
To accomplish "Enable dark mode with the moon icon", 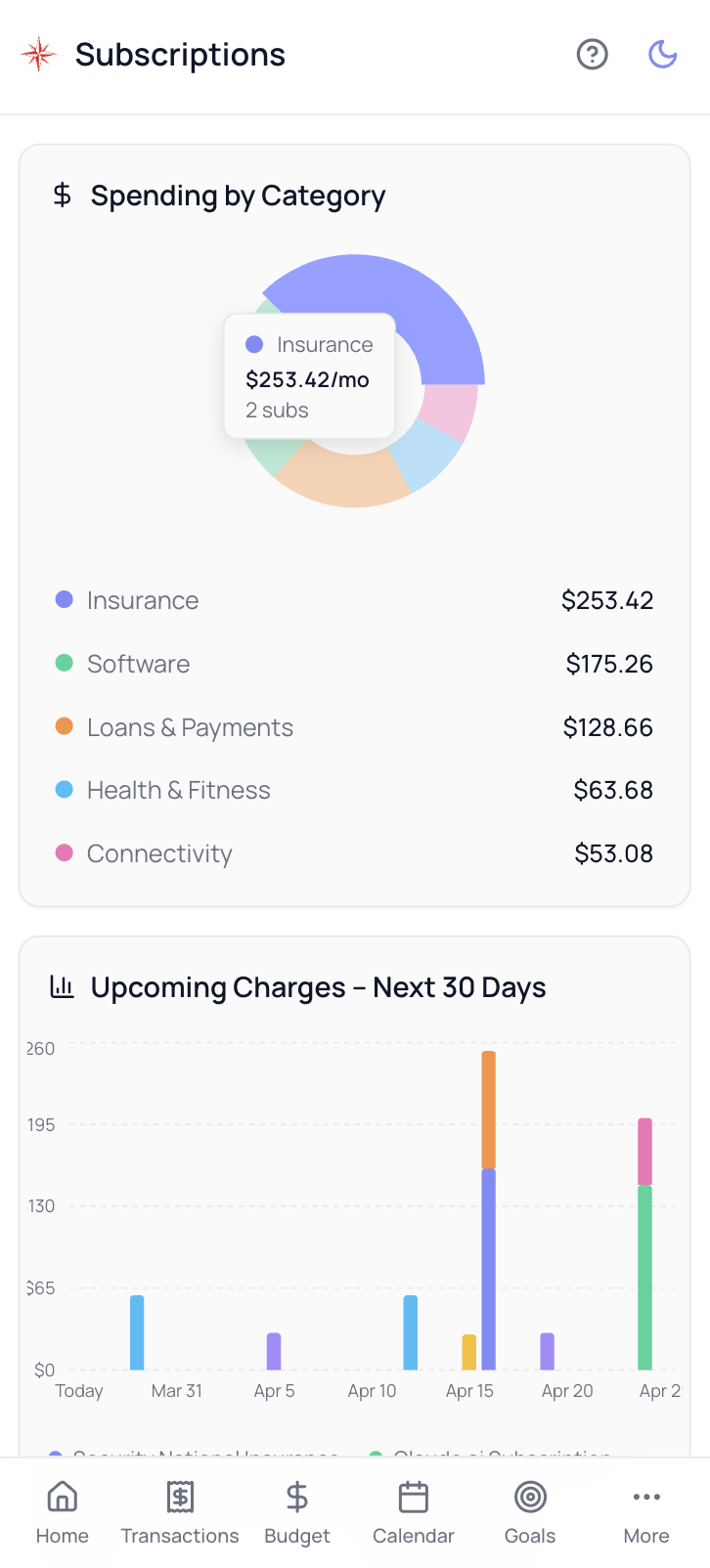I will pos(662,55).
